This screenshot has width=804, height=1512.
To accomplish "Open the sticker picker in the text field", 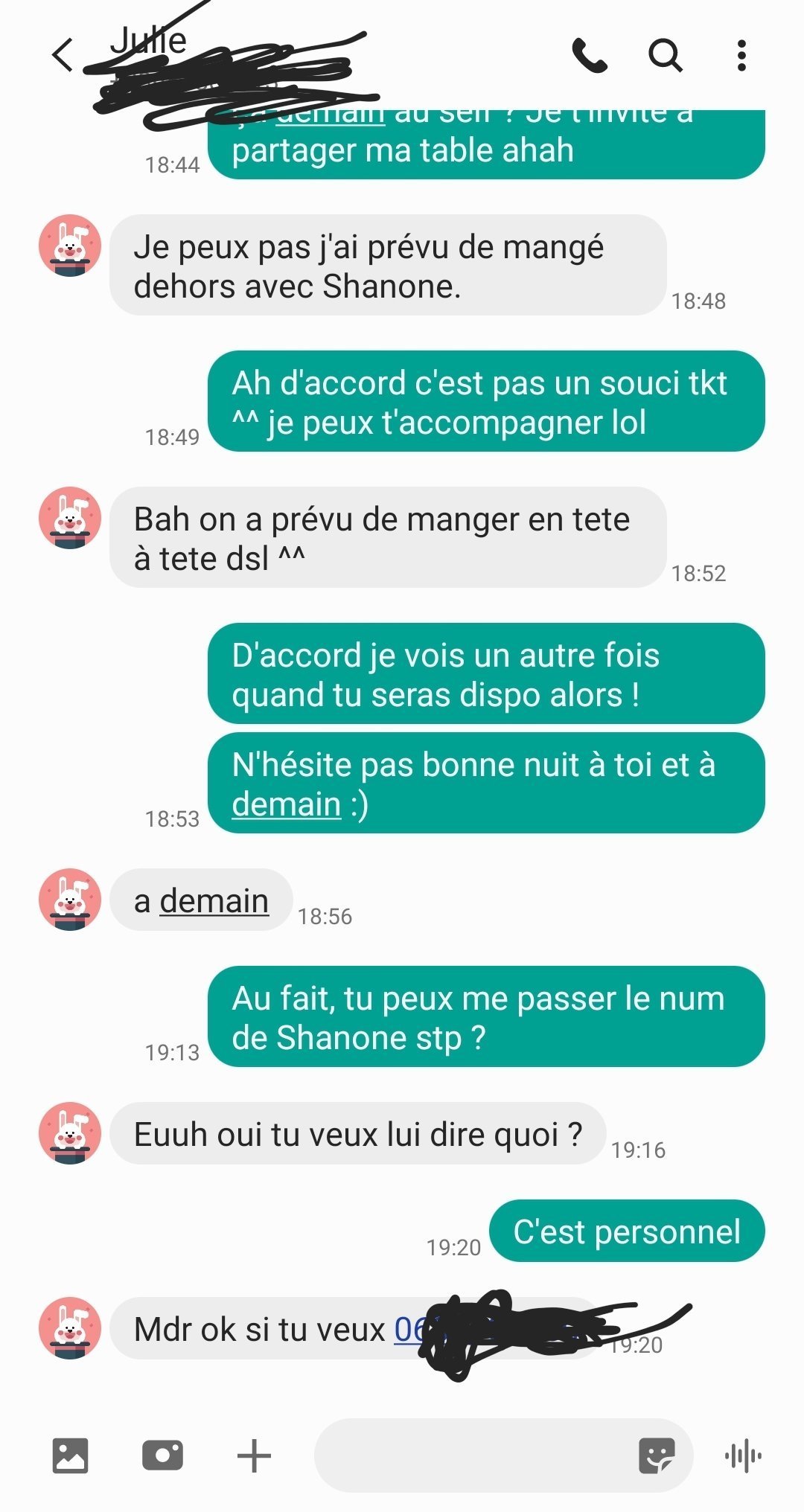I will (657, 1455).
